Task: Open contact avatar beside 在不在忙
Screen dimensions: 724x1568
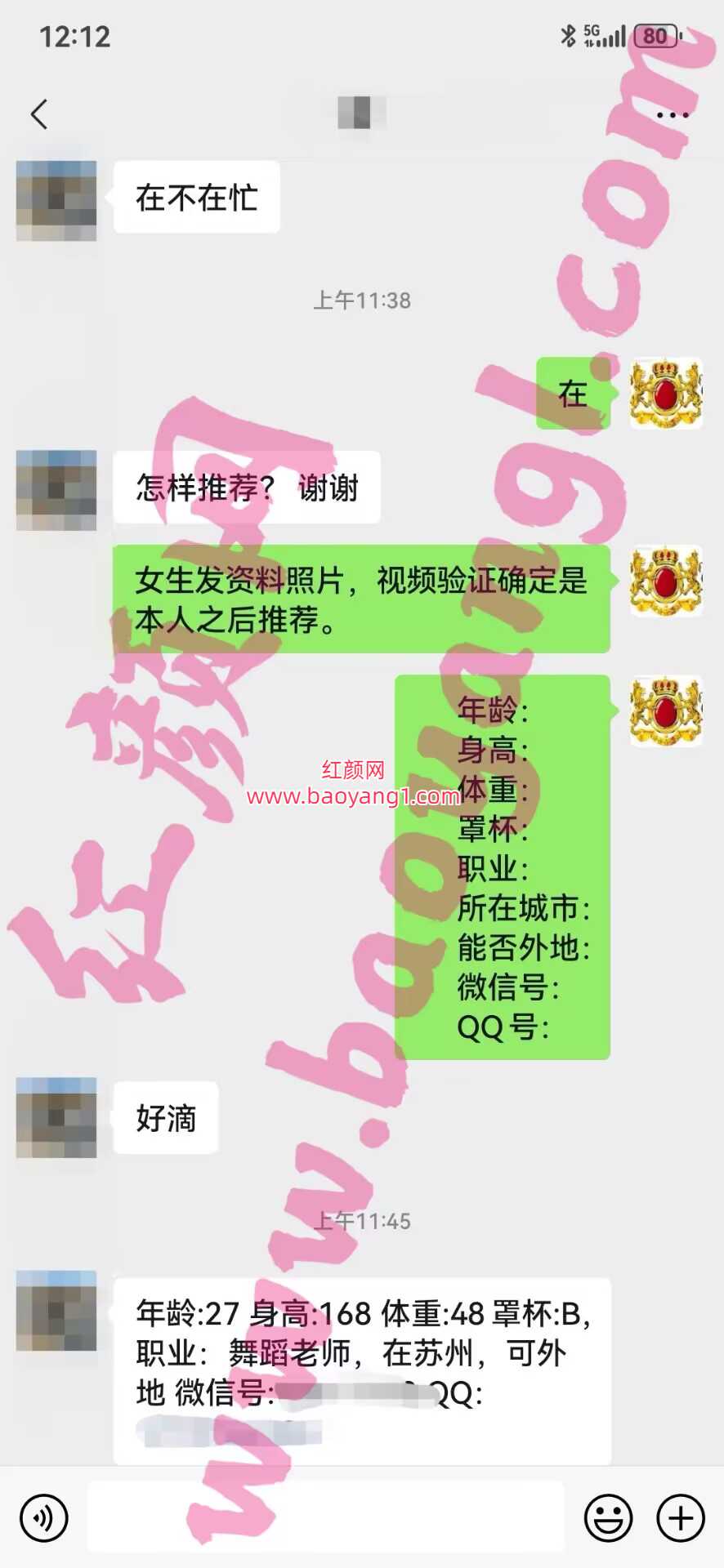Action: pyautogui.click(x=56, y=201)
